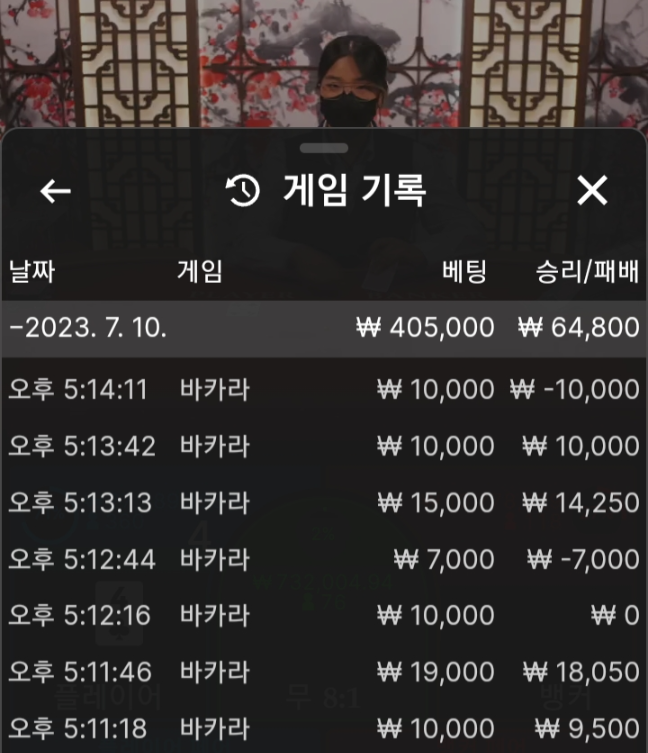The height and width of the screenshot is (753, 648).
Task: Open the 오후 5:12:44 baccarat record
Action: (324, 559)
